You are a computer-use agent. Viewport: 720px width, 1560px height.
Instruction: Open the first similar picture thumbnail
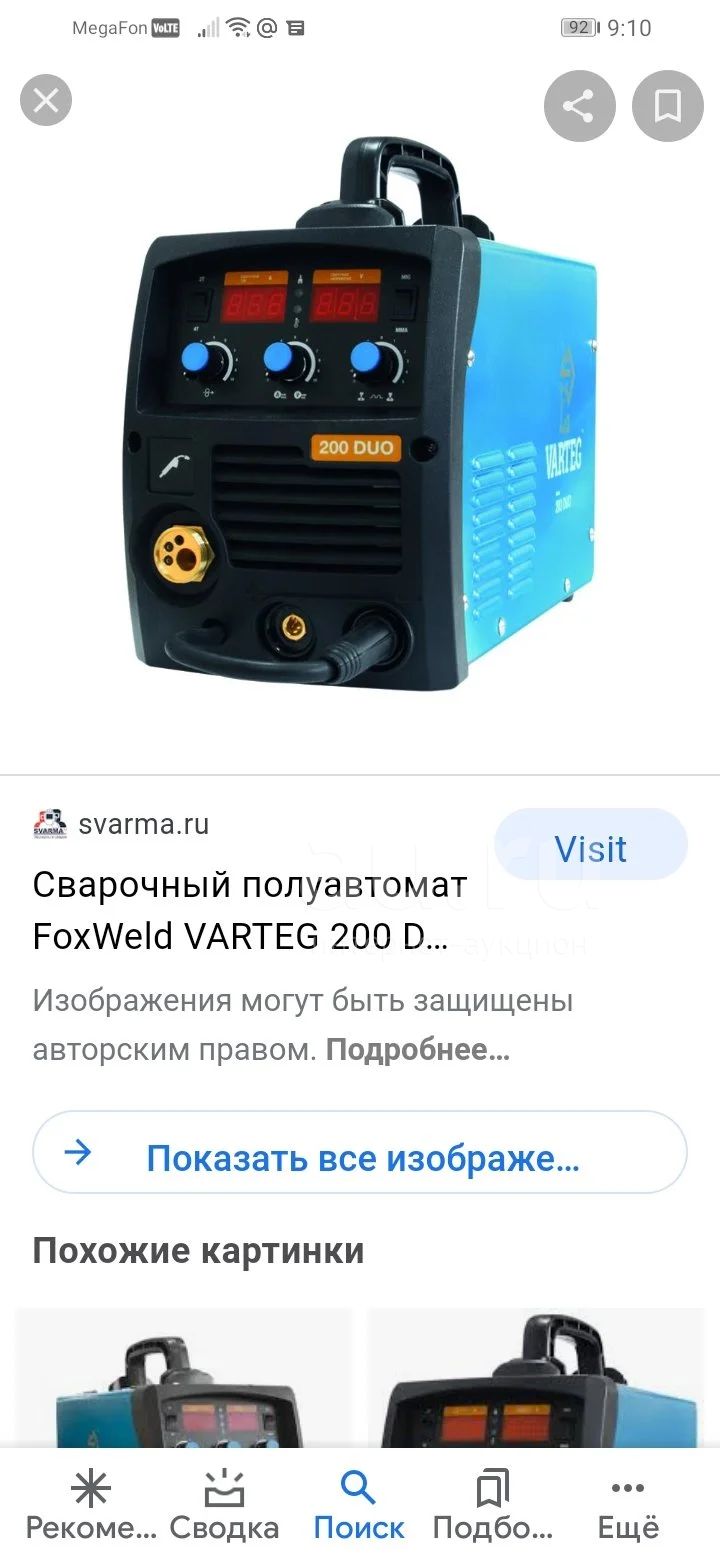click(x=184, y=1377)
